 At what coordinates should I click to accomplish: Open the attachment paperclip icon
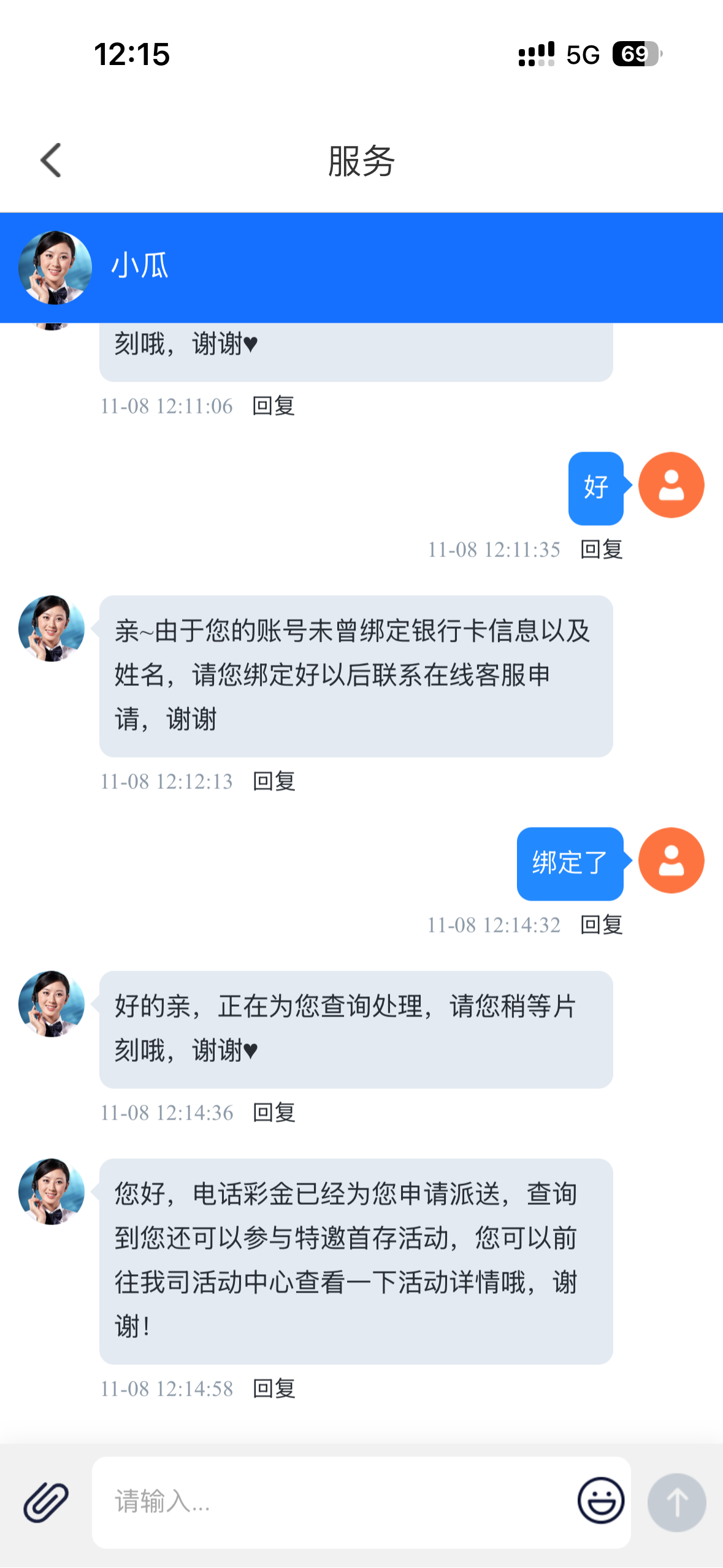(x=46, y=1502)
